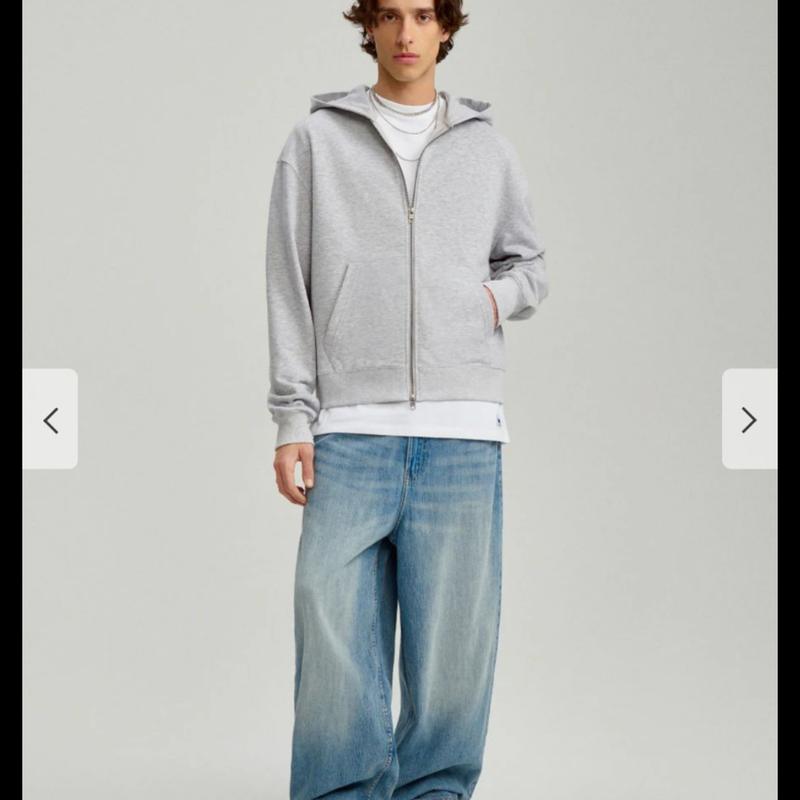The image size is (800, 800).
Task: Go to the previous product image
Action: click(50, 419)
